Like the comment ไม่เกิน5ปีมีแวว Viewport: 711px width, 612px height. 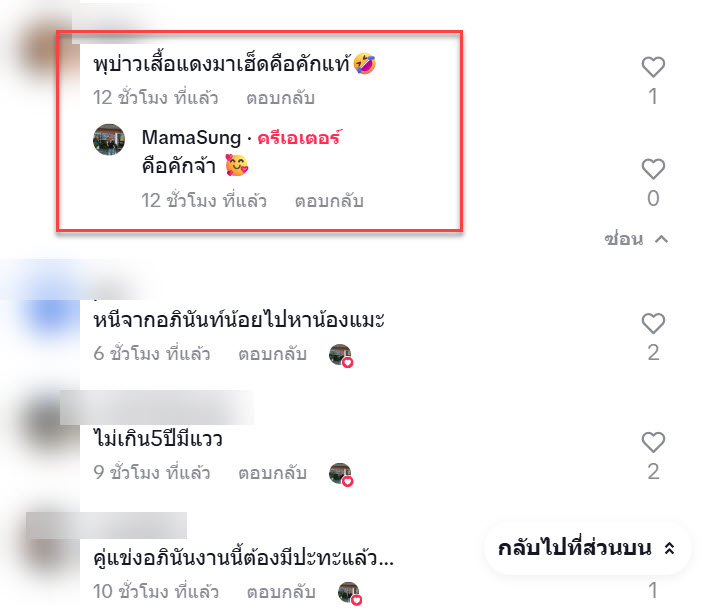pos(652,443)
